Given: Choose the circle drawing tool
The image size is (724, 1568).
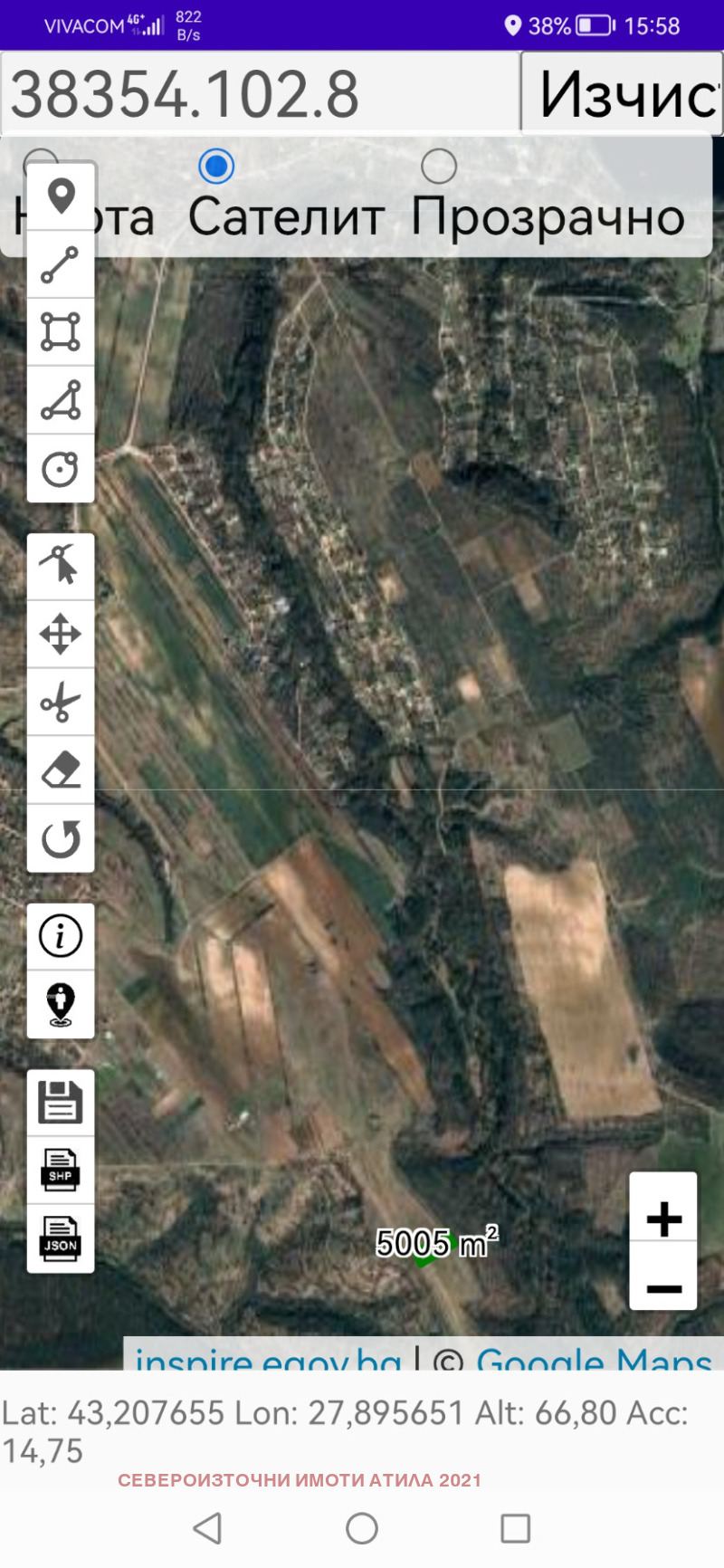Looking at the screenshot, I should pyautogui.click(x=61, y=469).
